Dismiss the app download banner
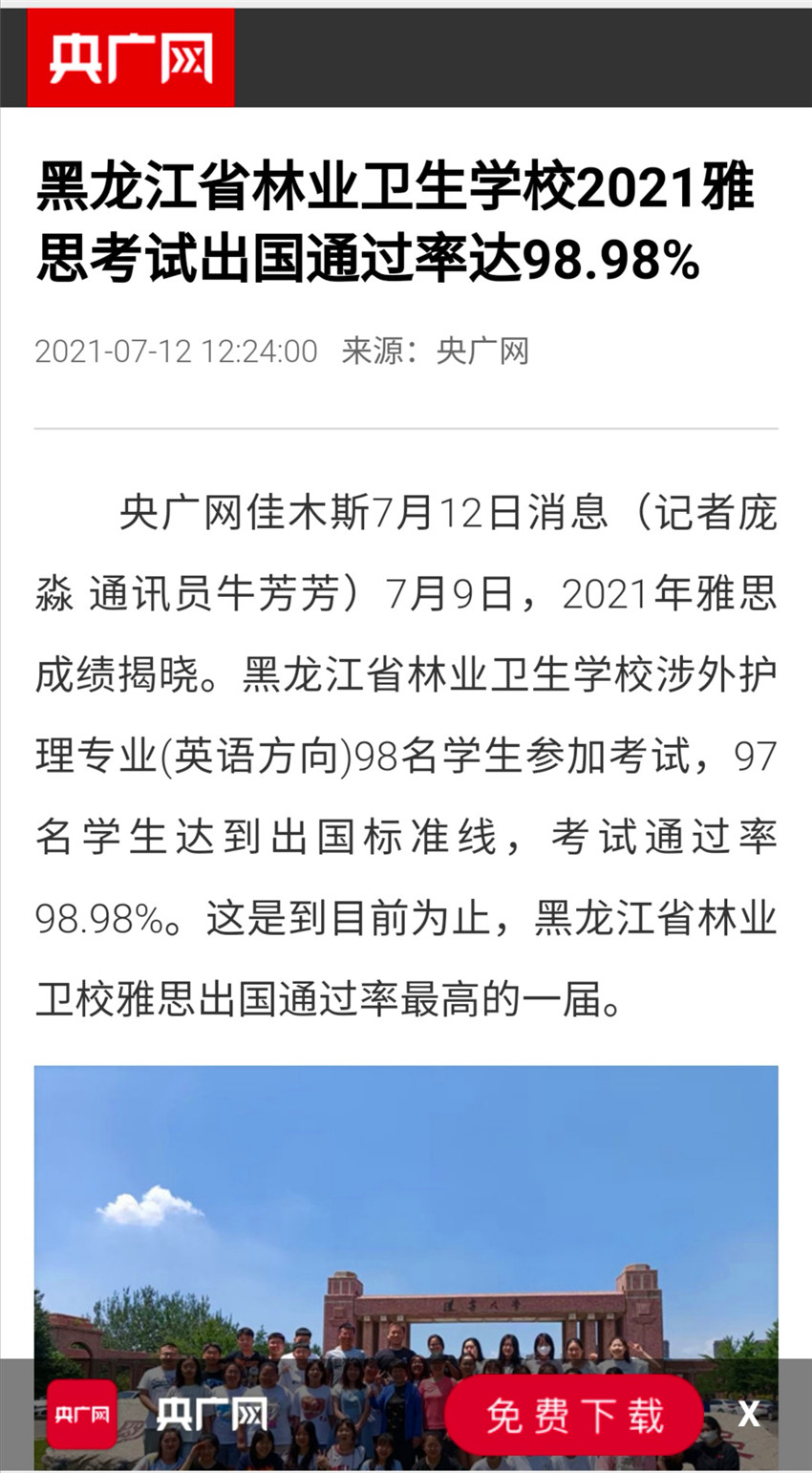This screenshot has width=812, height=1473. 749,1414
